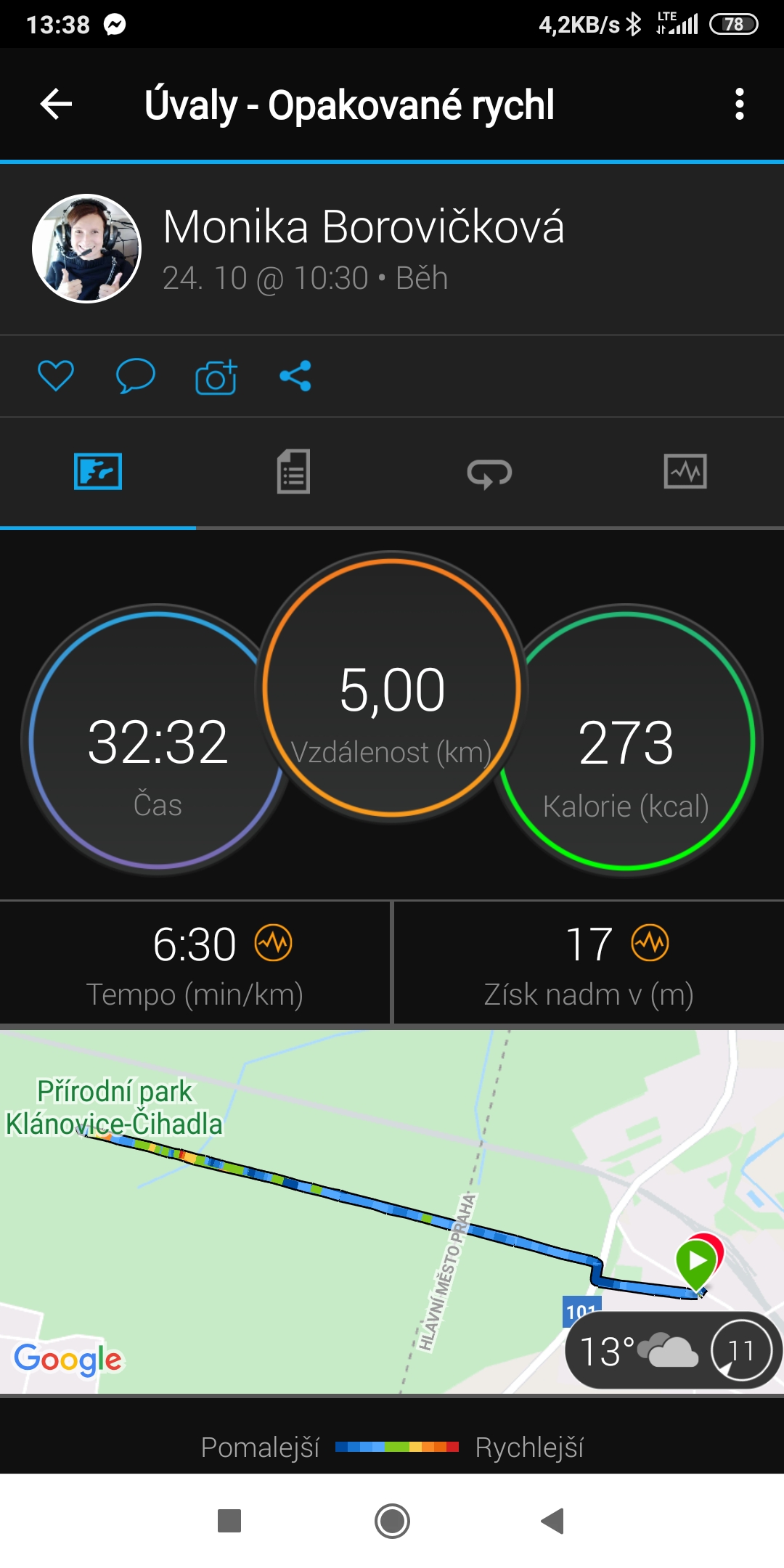The width and height of the screenshot is (784, 1568).
Task: Like this activity with the heart icon
Action: tap(56, 376)
